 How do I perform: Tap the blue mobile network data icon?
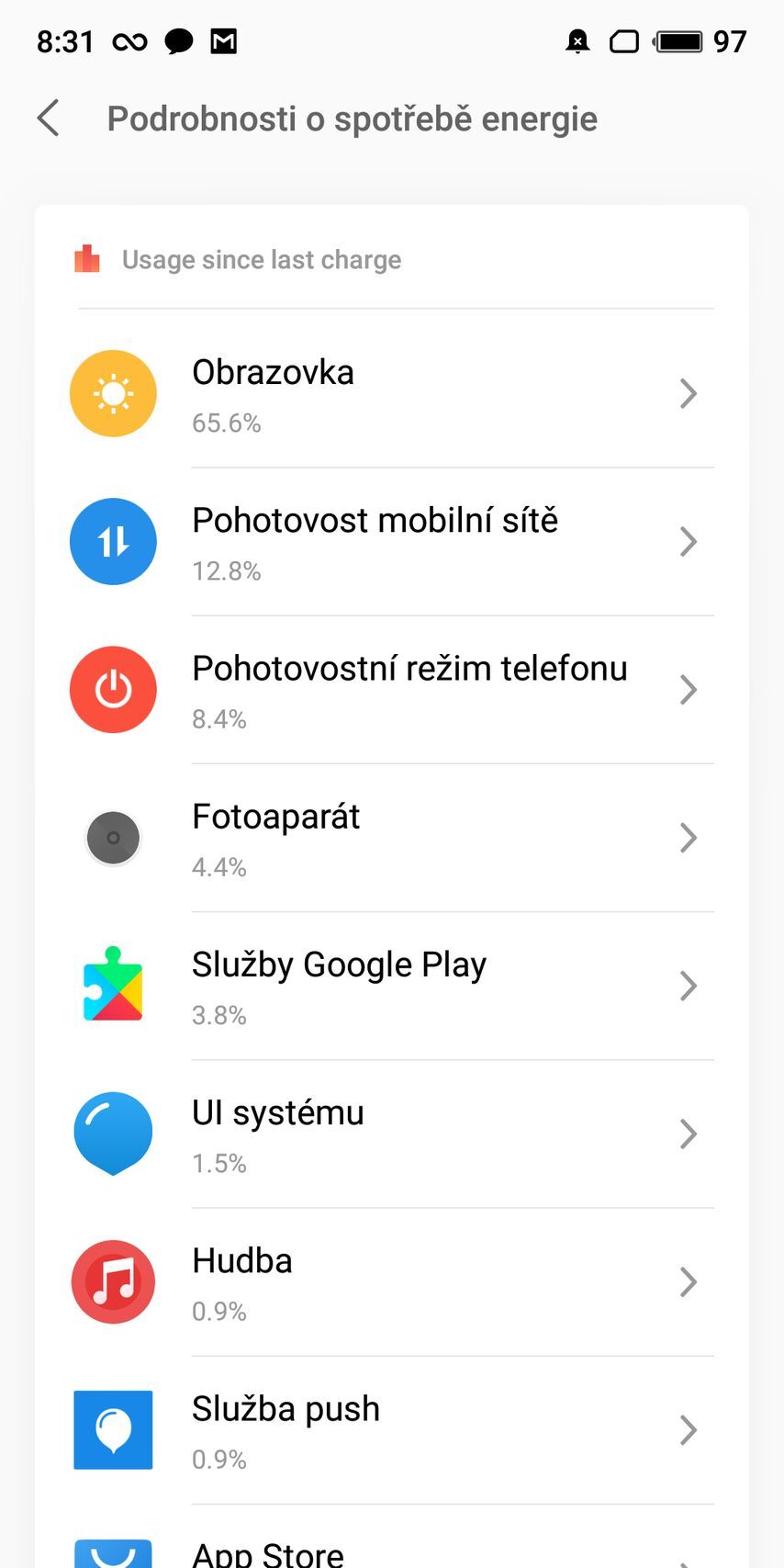113,541
